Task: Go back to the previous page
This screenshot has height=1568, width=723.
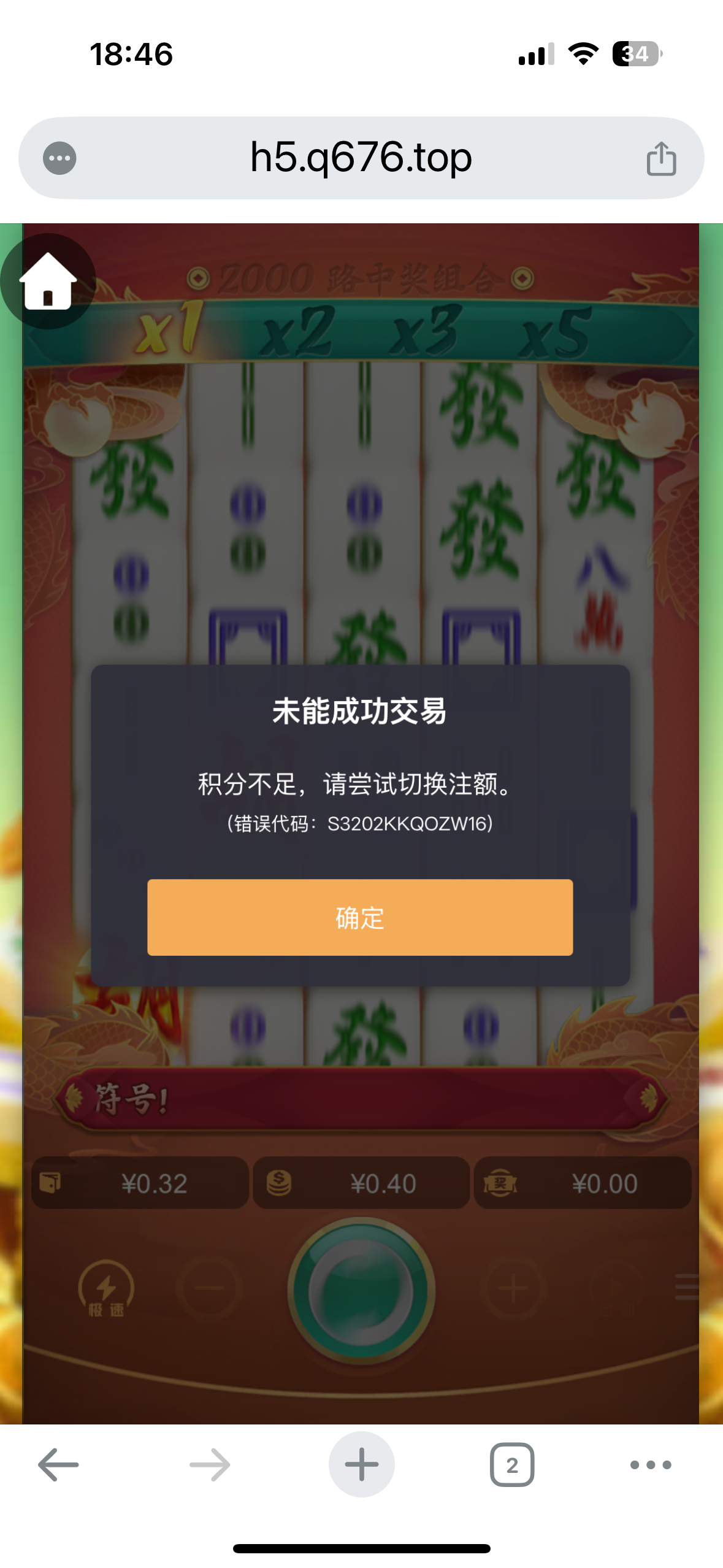Action: point(58,1464)
